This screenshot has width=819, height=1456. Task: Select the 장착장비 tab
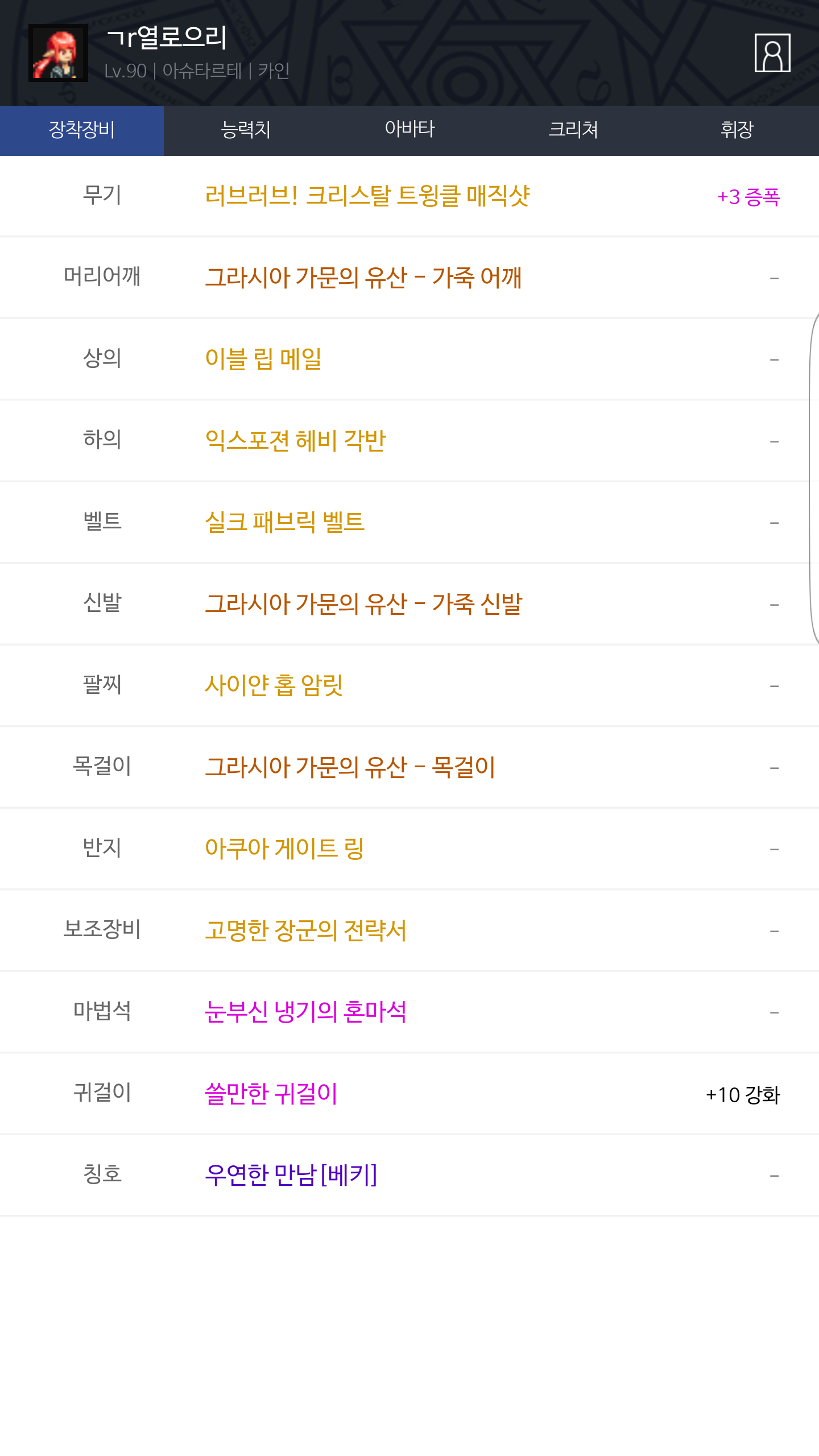[x=82, y=130]
